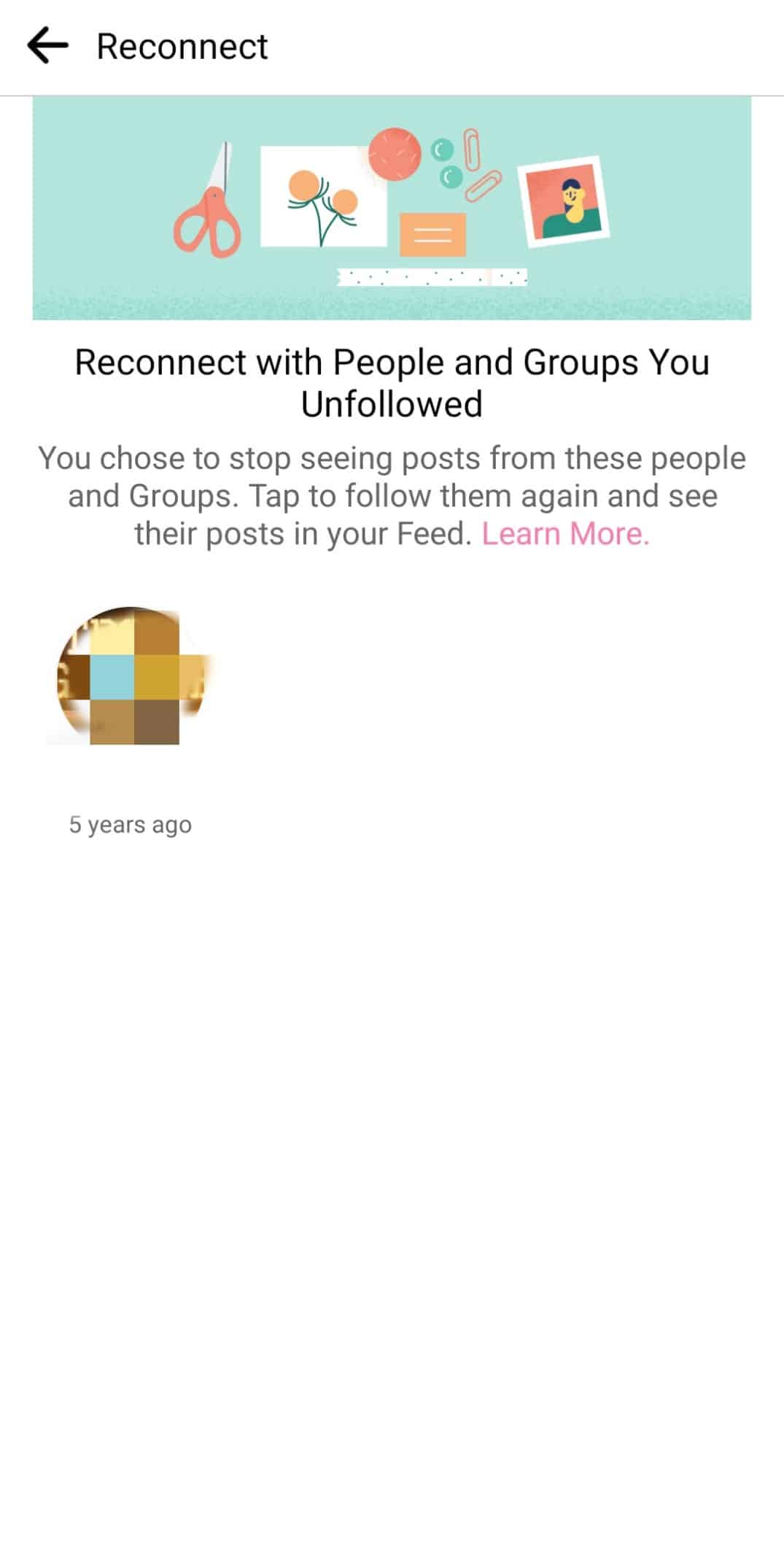Go back from the Reconnect screen

47,46
